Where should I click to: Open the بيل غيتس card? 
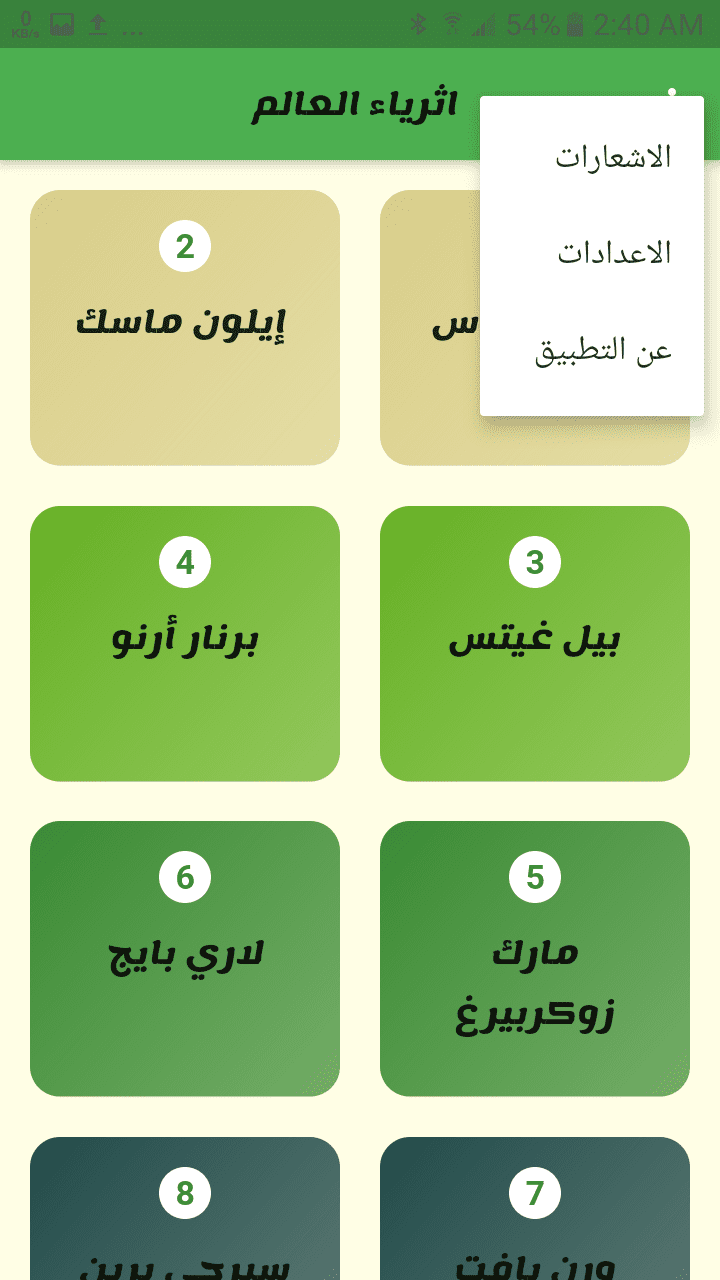[x=535, y=644]
